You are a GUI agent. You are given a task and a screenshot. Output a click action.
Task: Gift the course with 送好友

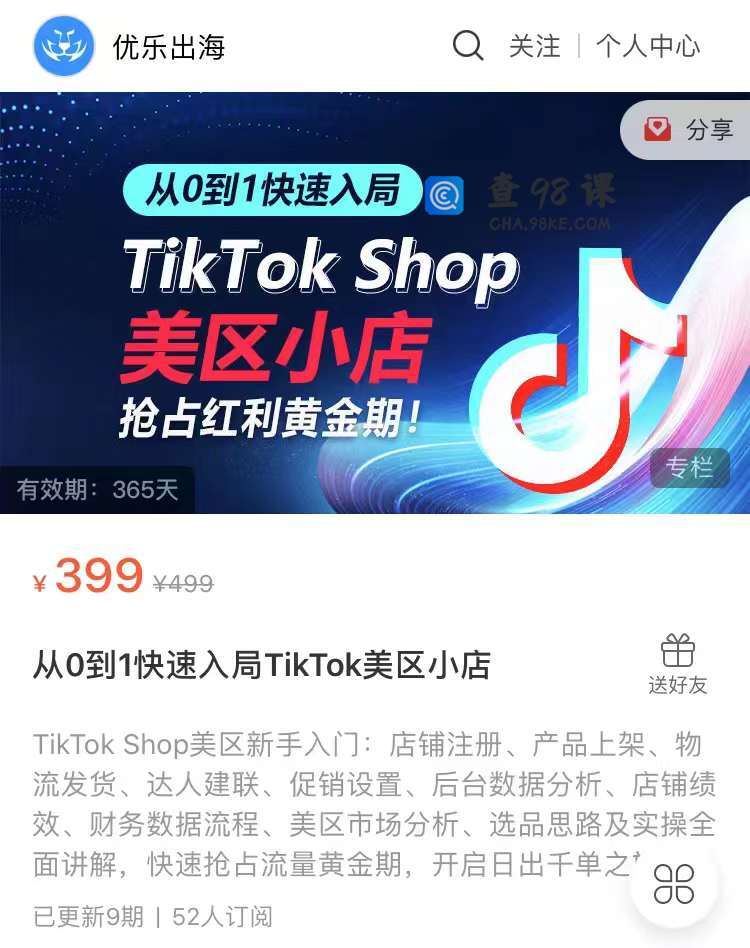[x=678, y=665]
